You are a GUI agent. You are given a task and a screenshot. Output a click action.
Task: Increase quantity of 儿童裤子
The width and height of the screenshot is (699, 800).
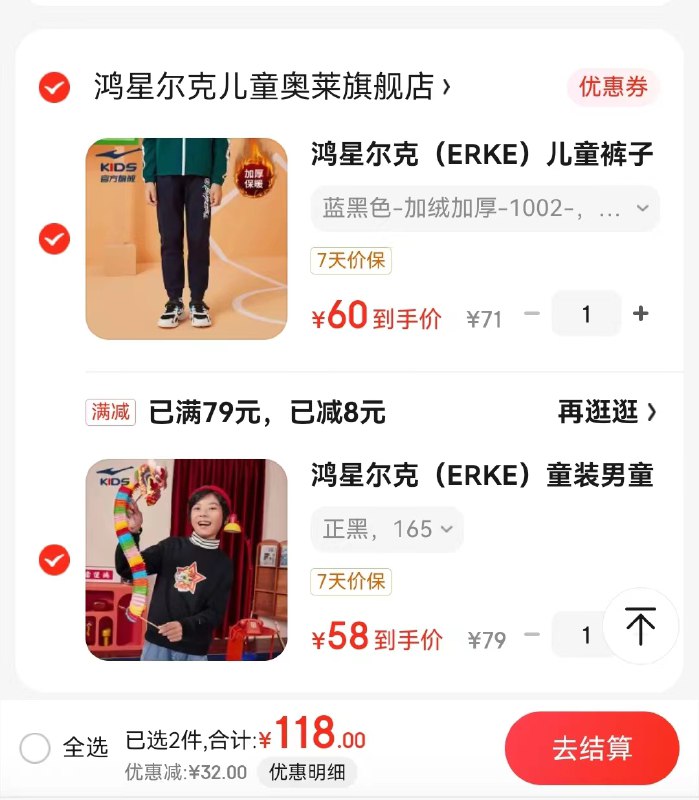pyautogui.click(x=641, y=314)
